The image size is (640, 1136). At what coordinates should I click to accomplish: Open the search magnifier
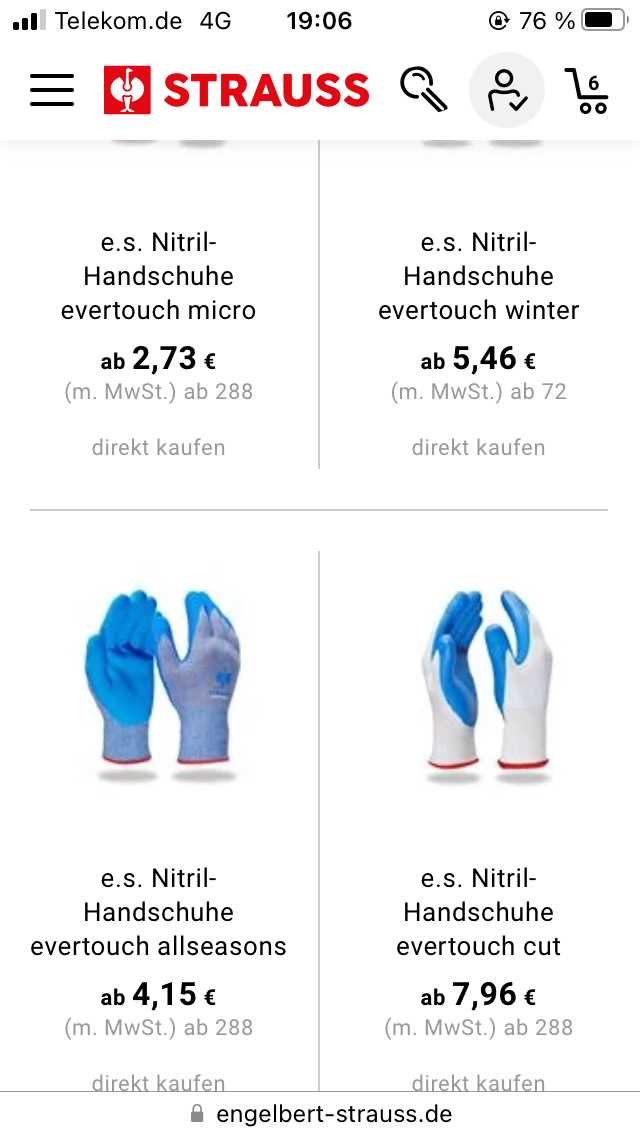[423, 90]
